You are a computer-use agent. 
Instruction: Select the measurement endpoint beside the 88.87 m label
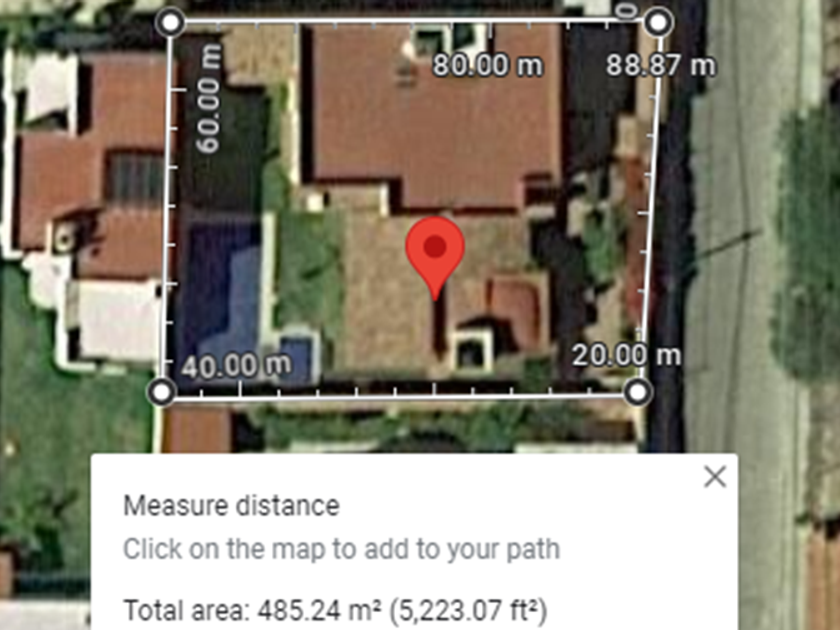click(658, 22)
